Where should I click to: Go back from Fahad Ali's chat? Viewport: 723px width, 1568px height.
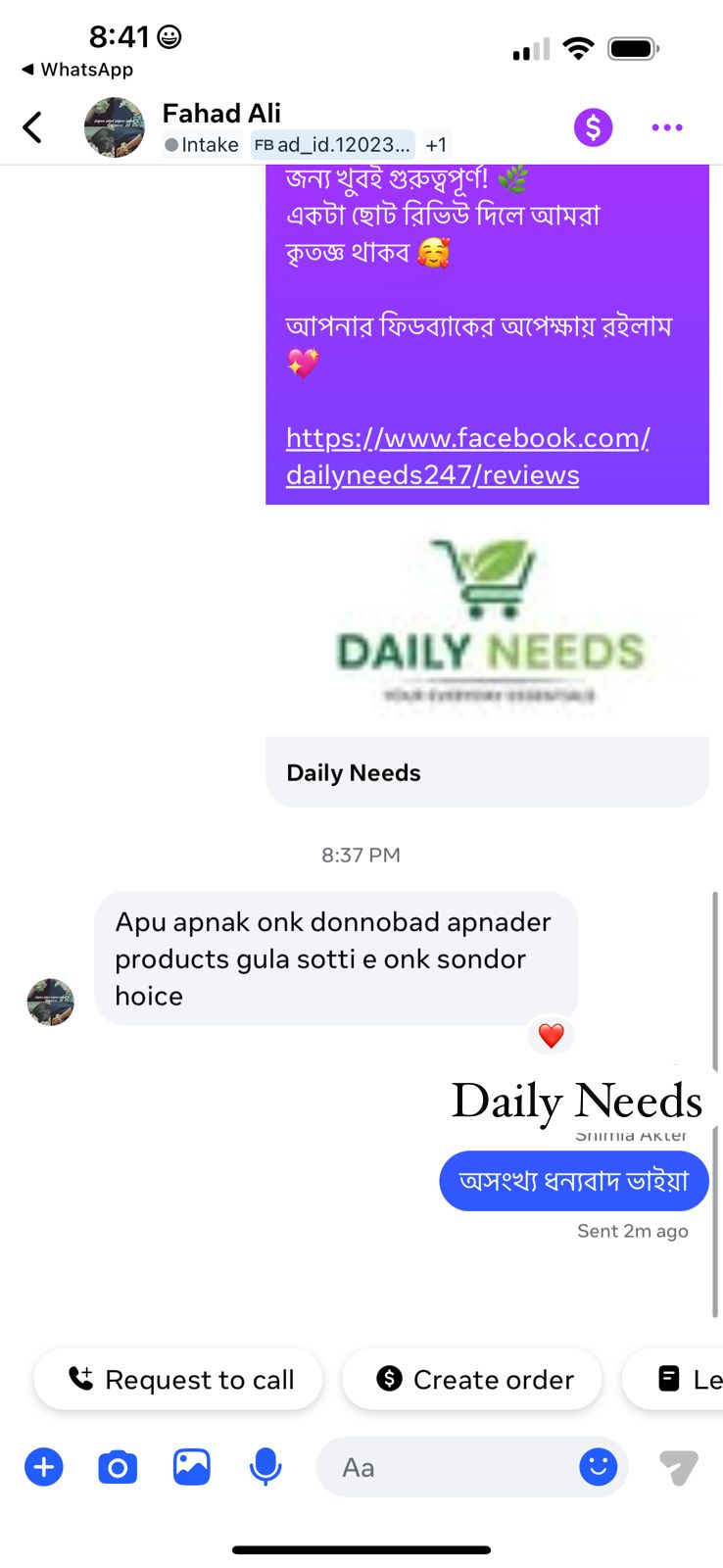pyautogui.click(x=32, y=127)
